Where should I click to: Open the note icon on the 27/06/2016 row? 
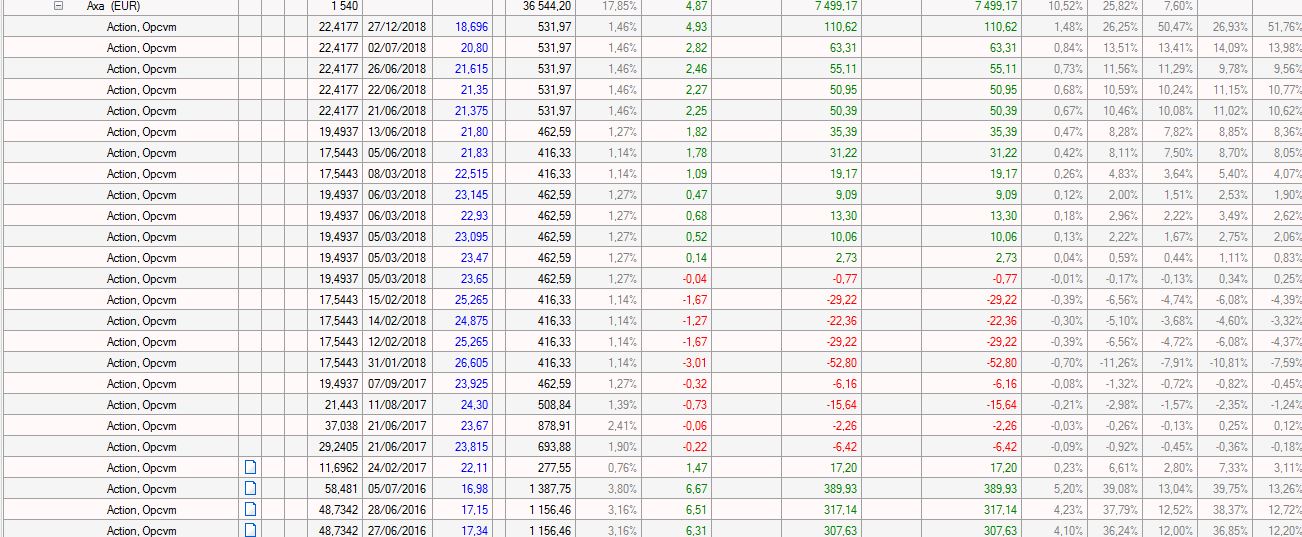point(251,530)
